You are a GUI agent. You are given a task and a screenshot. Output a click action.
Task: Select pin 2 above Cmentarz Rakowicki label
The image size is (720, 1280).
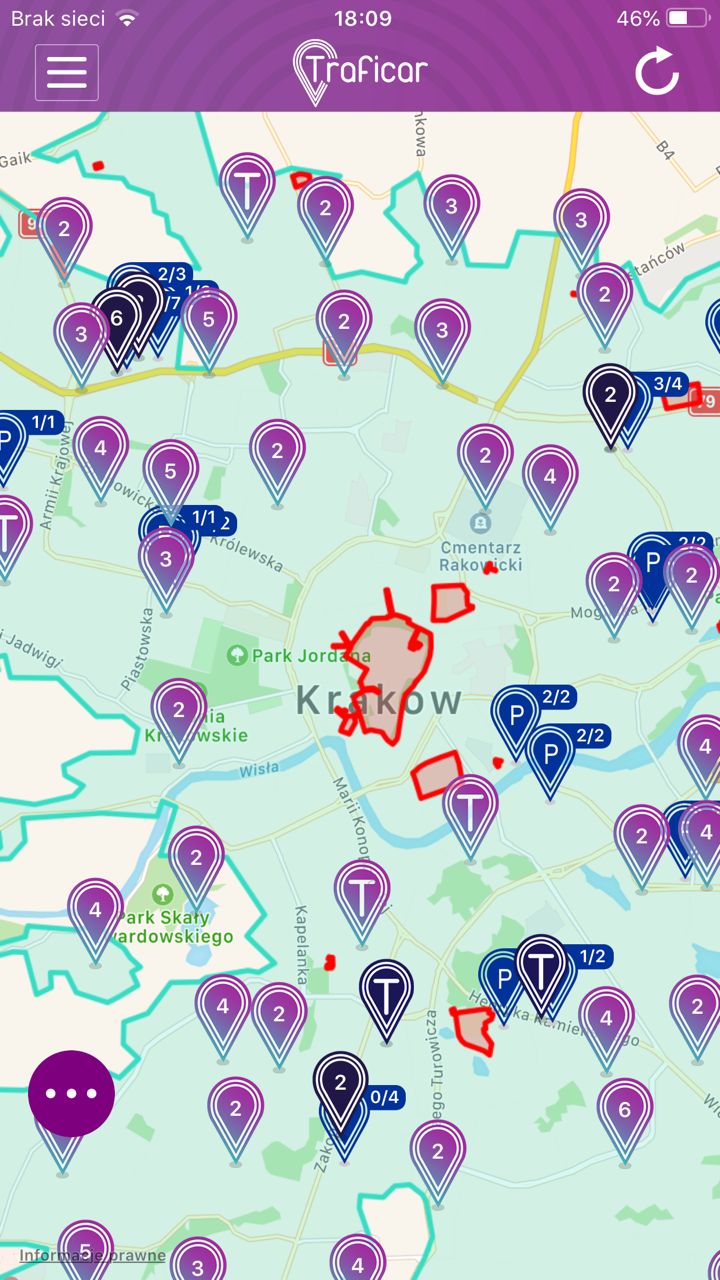click(485, 457)
